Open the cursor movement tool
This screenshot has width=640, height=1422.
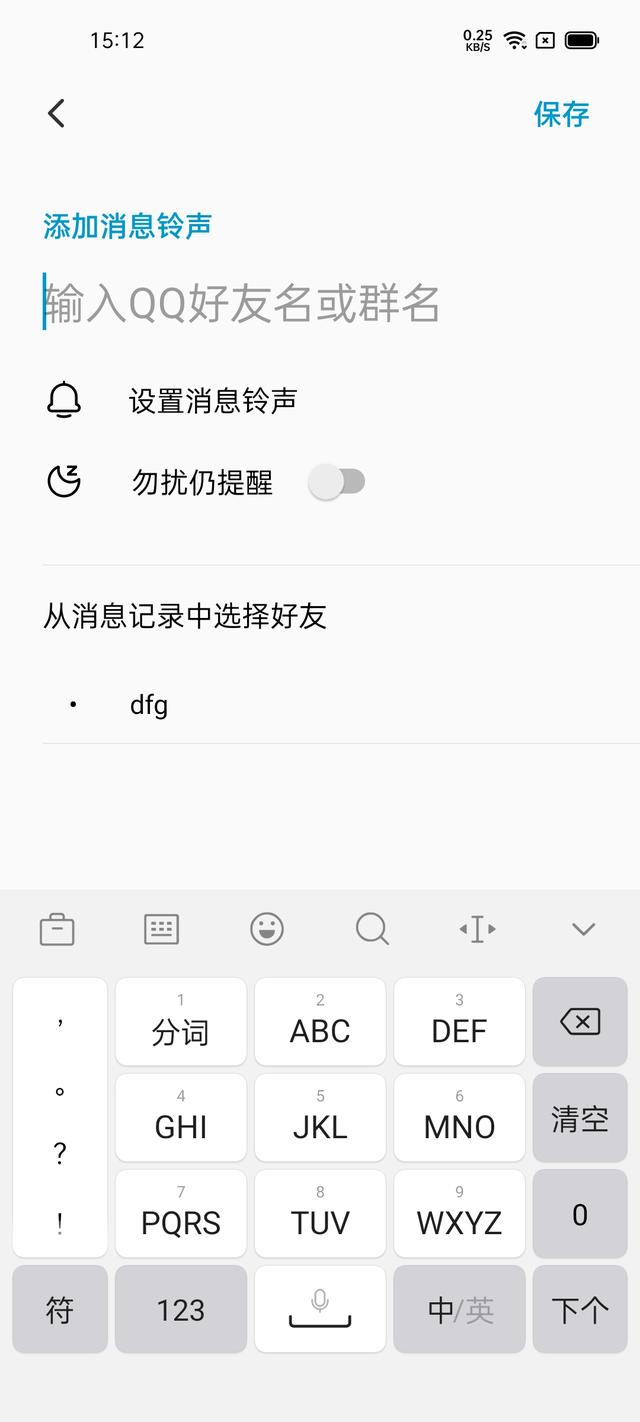point(477,929)
